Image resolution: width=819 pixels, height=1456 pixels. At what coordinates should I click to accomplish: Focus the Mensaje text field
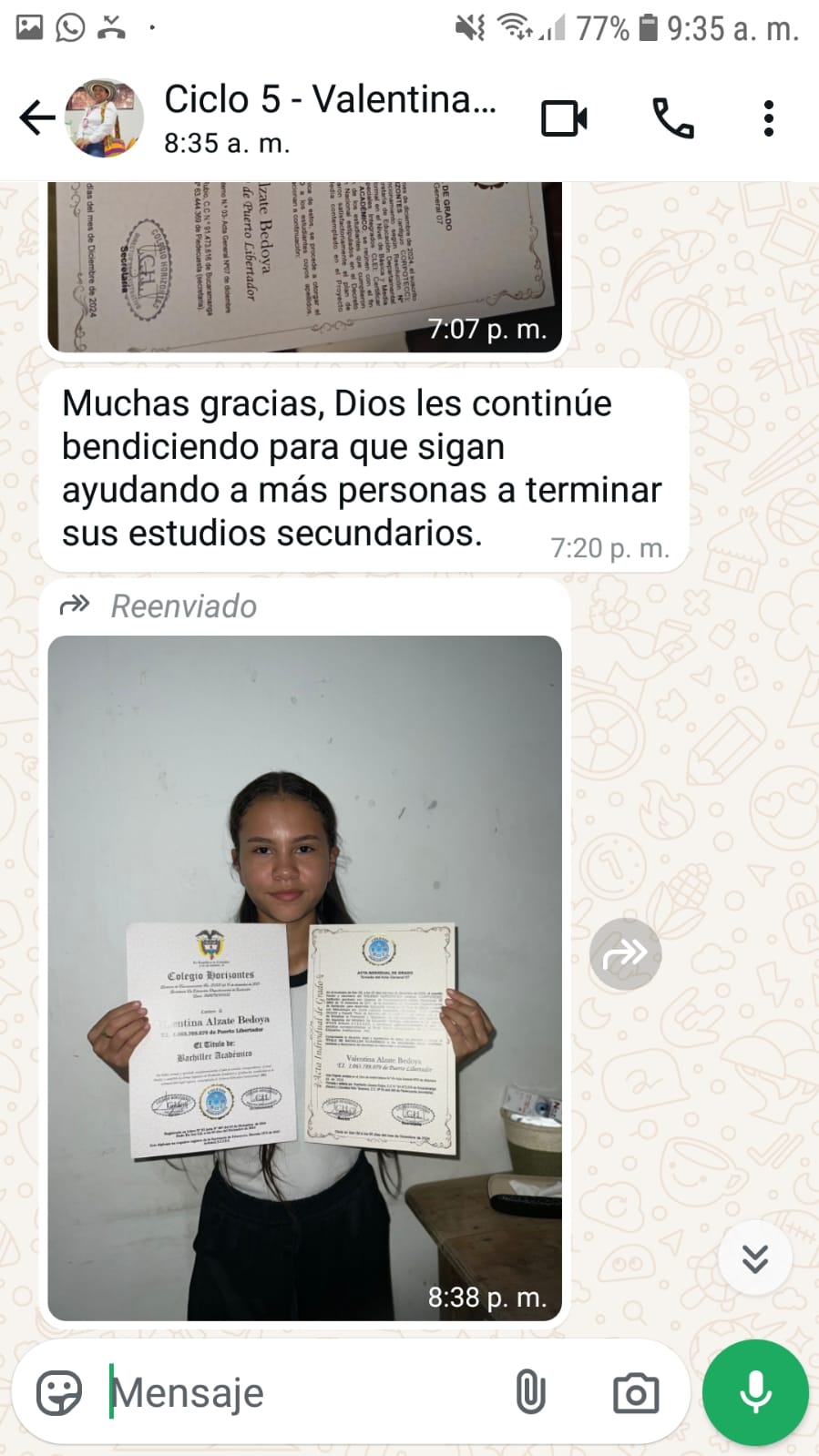click(301, 1393)
